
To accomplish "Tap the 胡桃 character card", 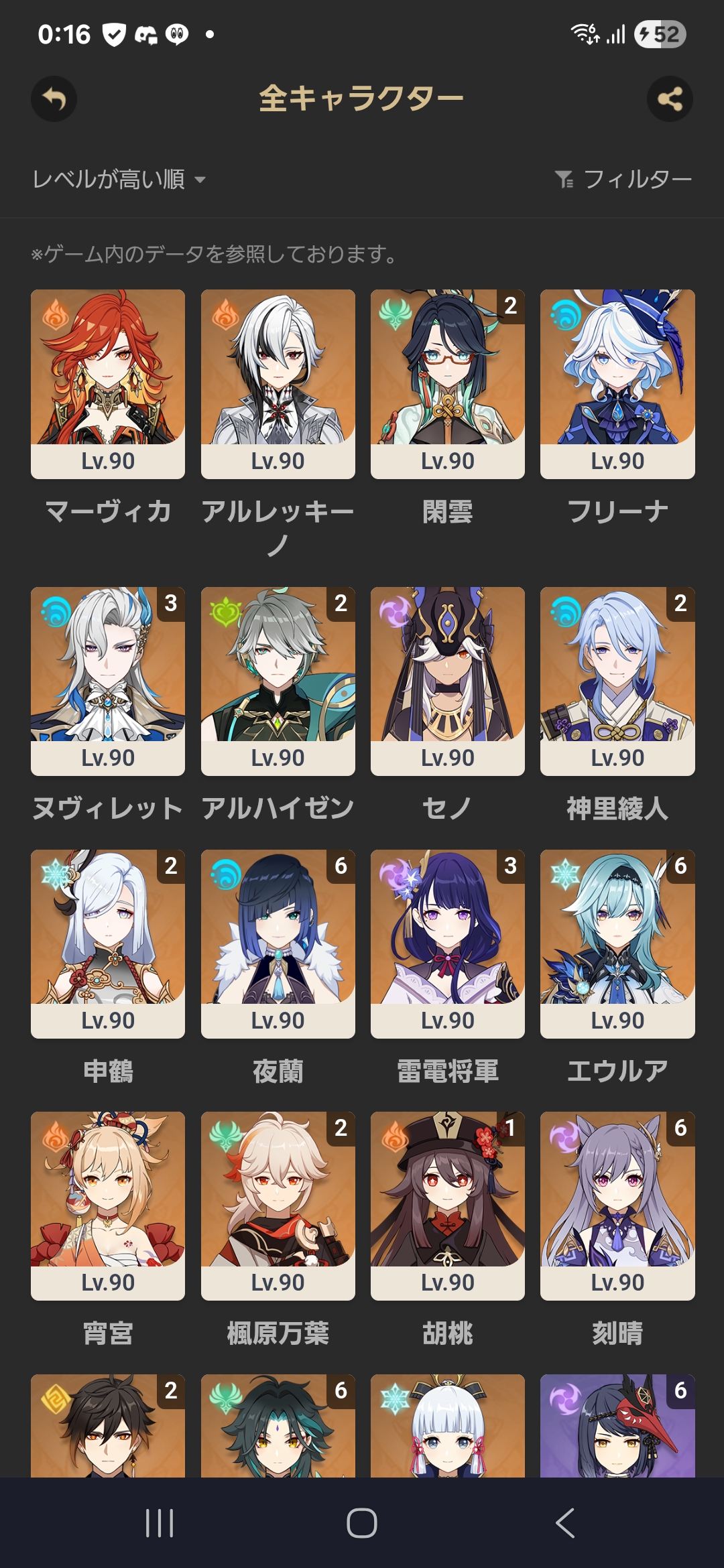I will 447,1205.
